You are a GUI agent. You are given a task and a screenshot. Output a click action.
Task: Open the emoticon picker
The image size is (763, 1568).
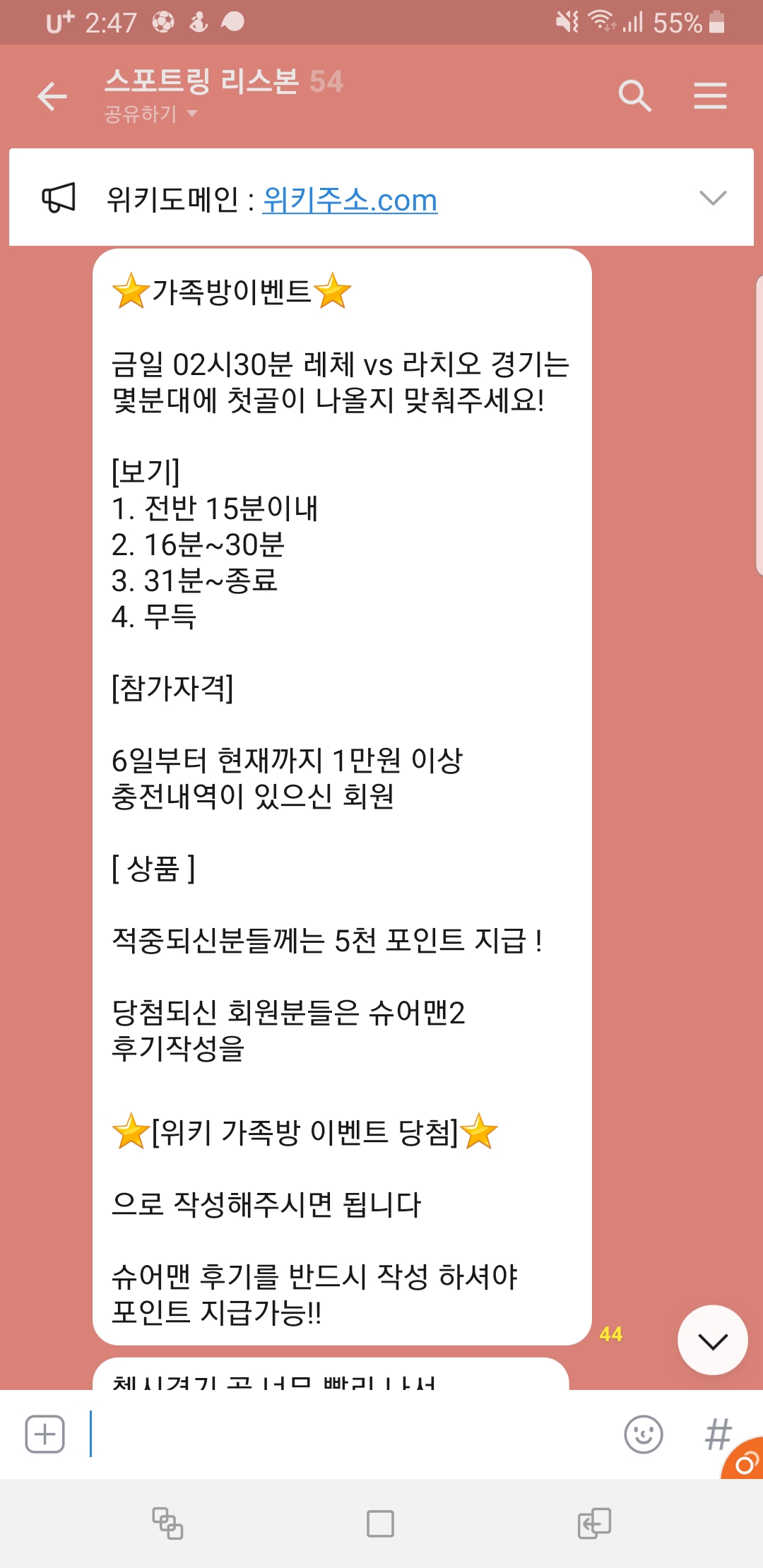click(x=643, y=1434)
